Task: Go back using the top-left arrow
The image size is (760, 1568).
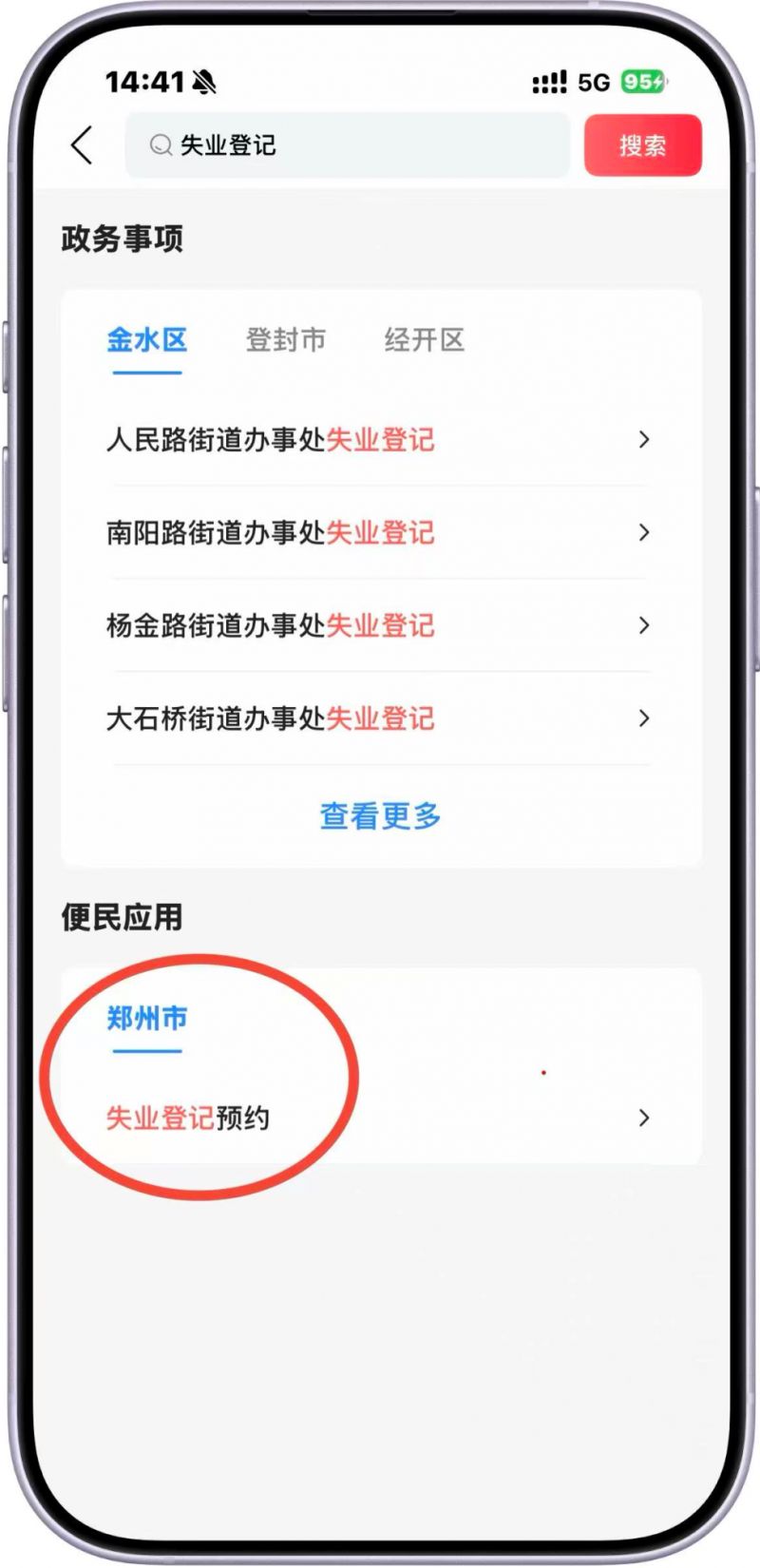Action: [x=83, y=145]
